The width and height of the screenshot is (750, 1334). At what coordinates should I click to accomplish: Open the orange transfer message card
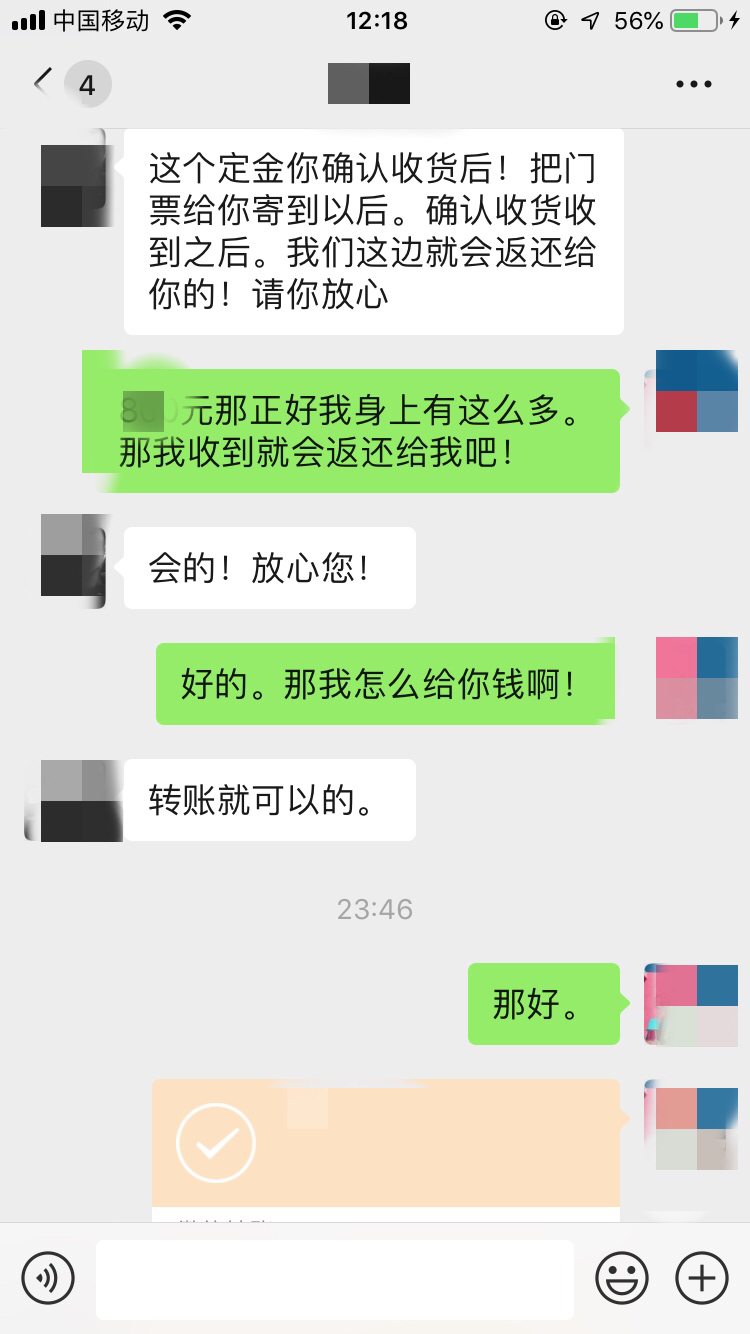(386, 1146)
